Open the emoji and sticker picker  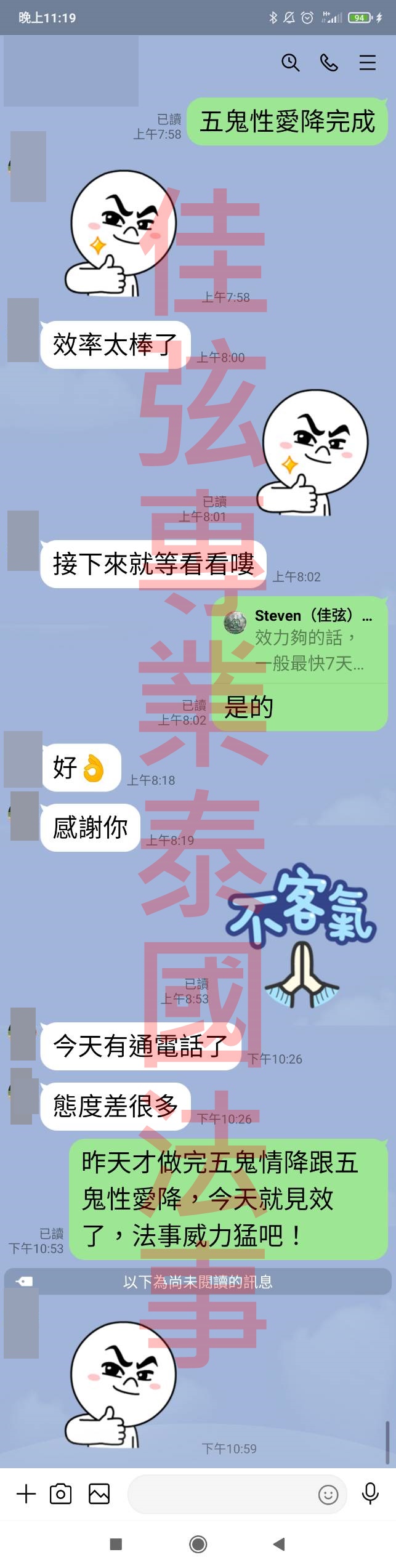328,1494
